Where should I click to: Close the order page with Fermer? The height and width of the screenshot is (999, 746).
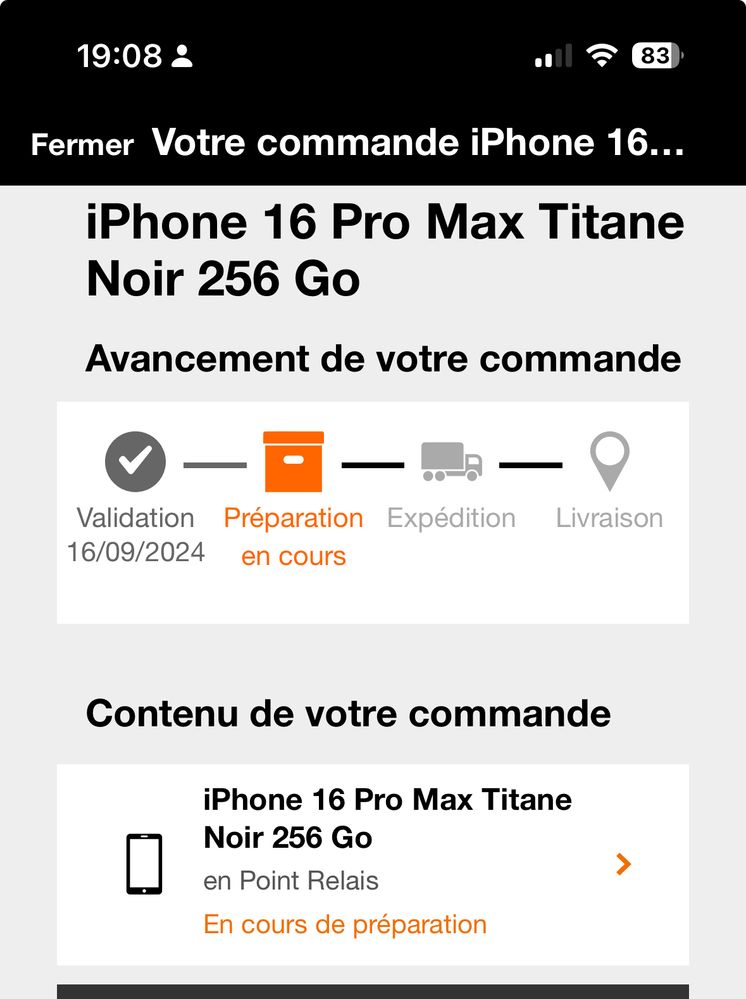click(x=82, y=145)
